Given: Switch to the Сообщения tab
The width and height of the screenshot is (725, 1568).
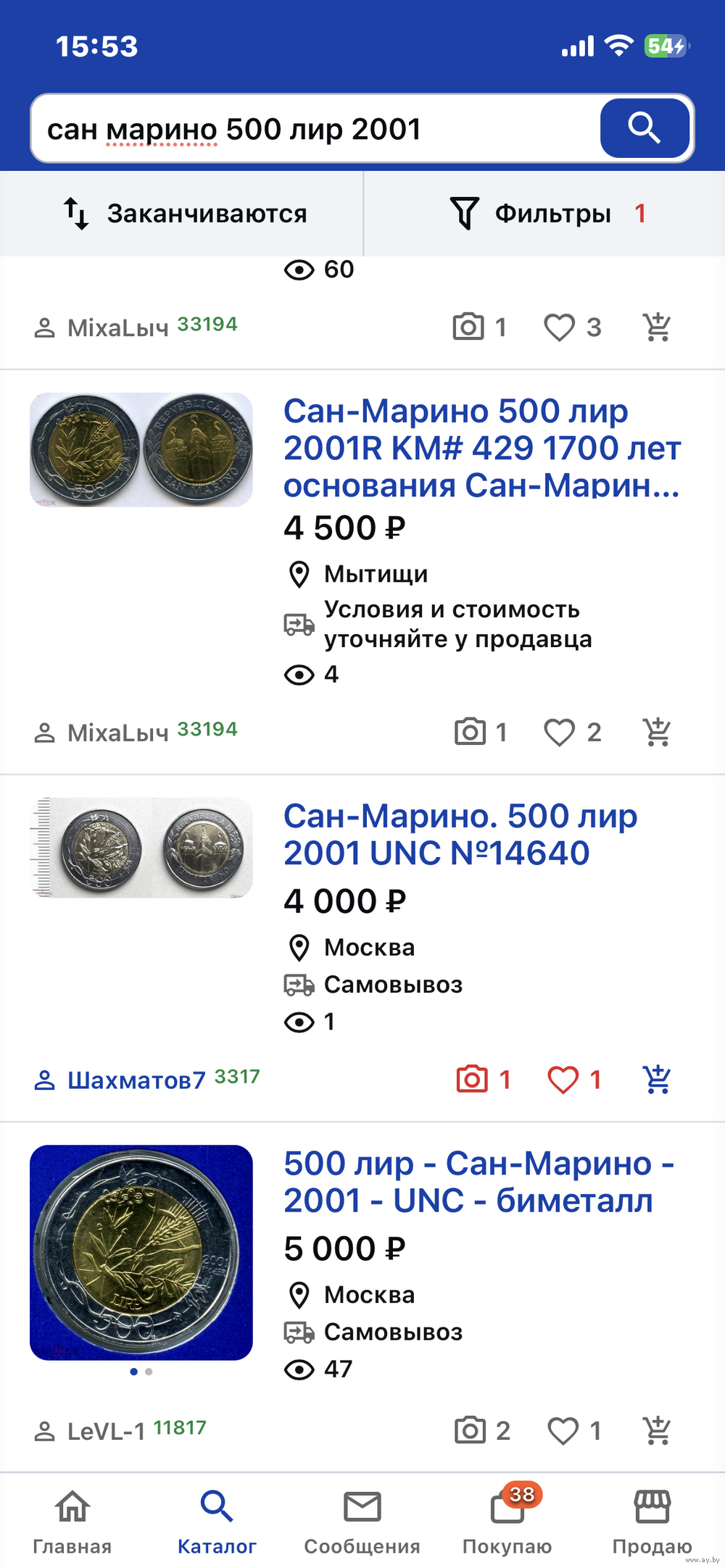Looking at the screenshot, I should click(x=362, y=1522).
